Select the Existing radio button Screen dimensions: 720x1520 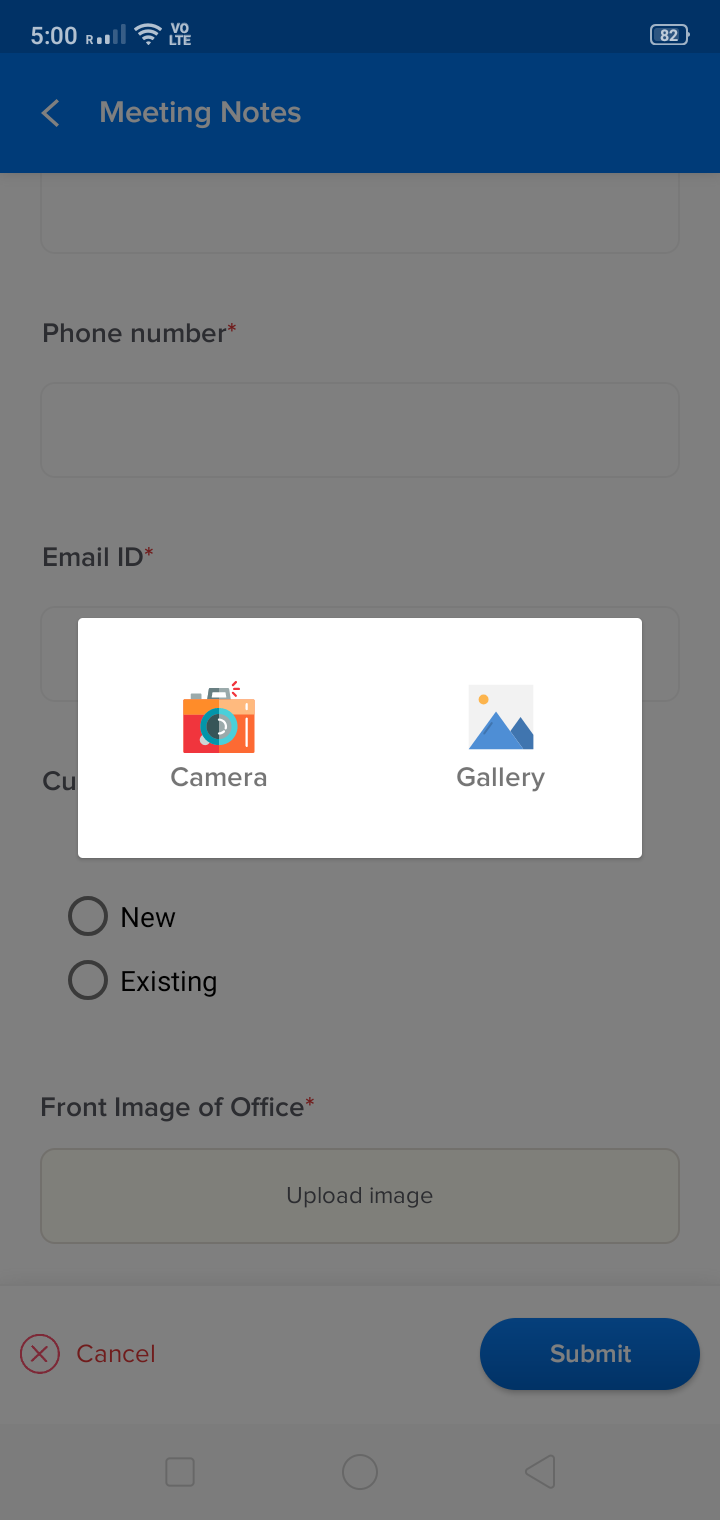pos(88,980)
